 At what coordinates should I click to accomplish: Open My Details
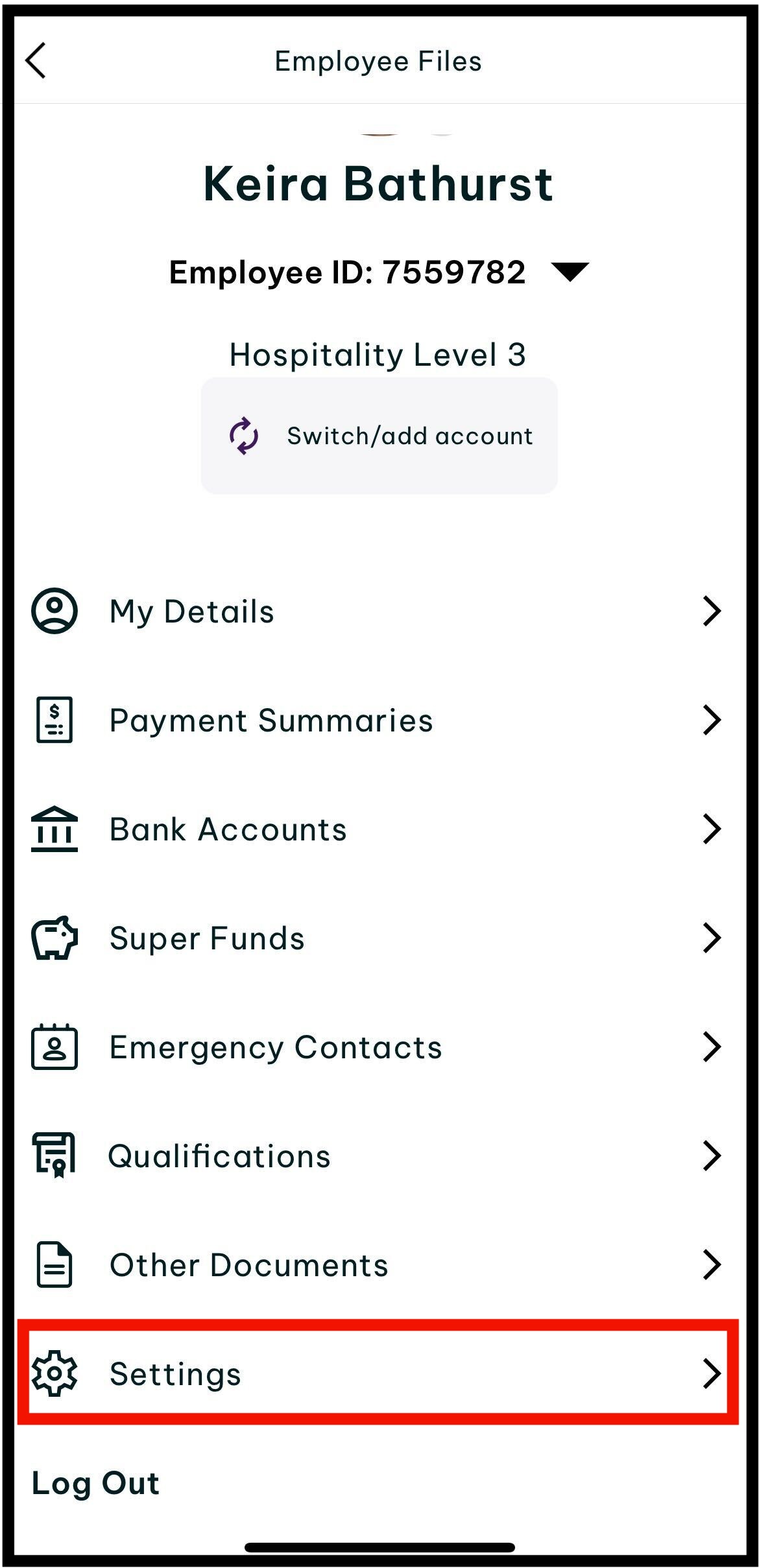click(378, 611)
